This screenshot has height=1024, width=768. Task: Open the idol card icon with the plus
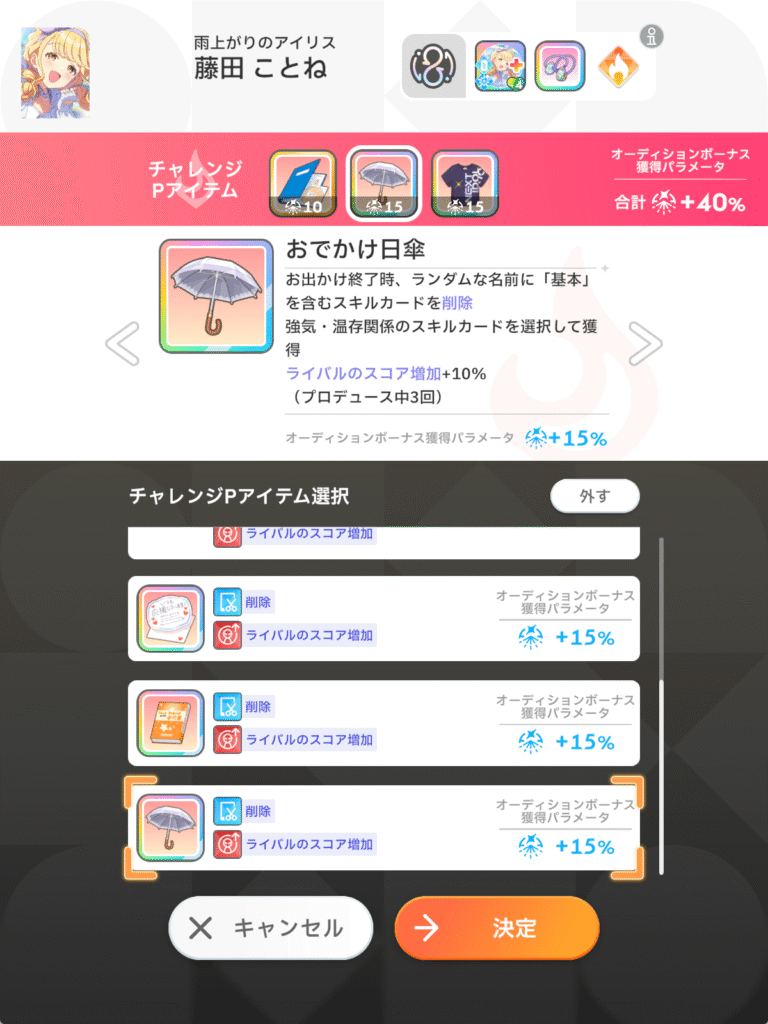[500, 66]
